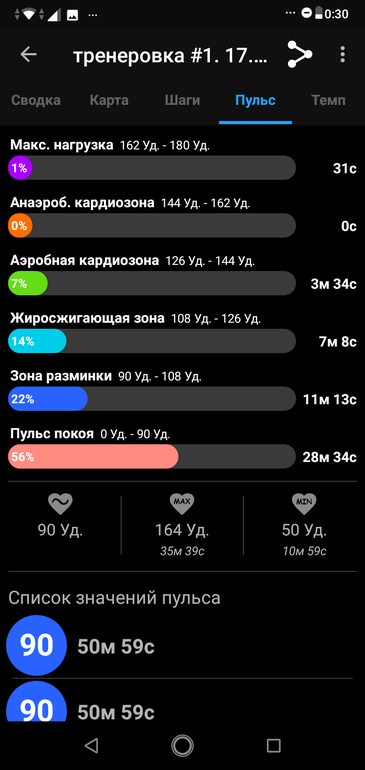Select the Шаги tab
The image size is (365, 770).
click(x=182, y=101)
